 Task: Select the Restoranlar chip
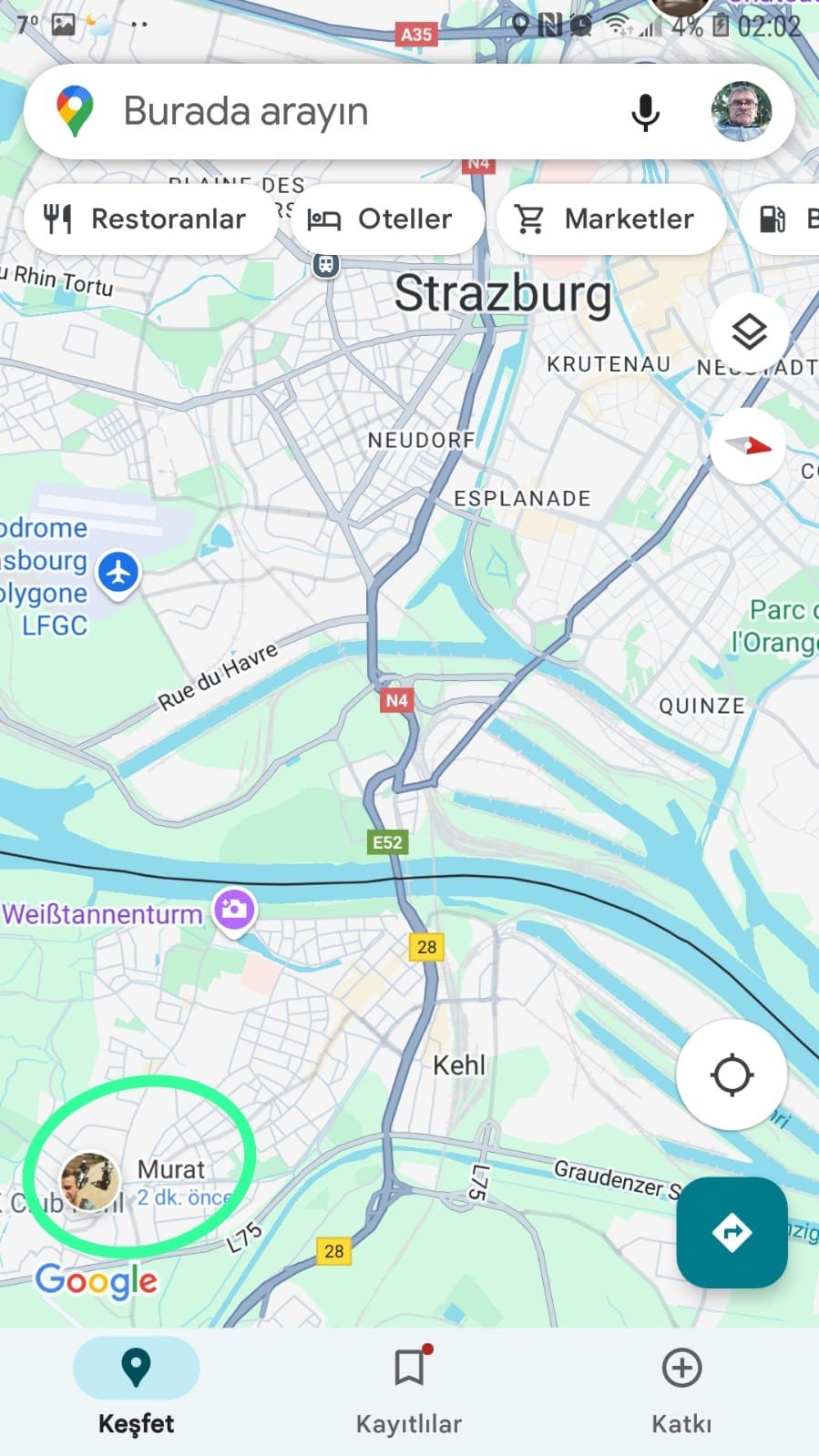coord(149,219)
